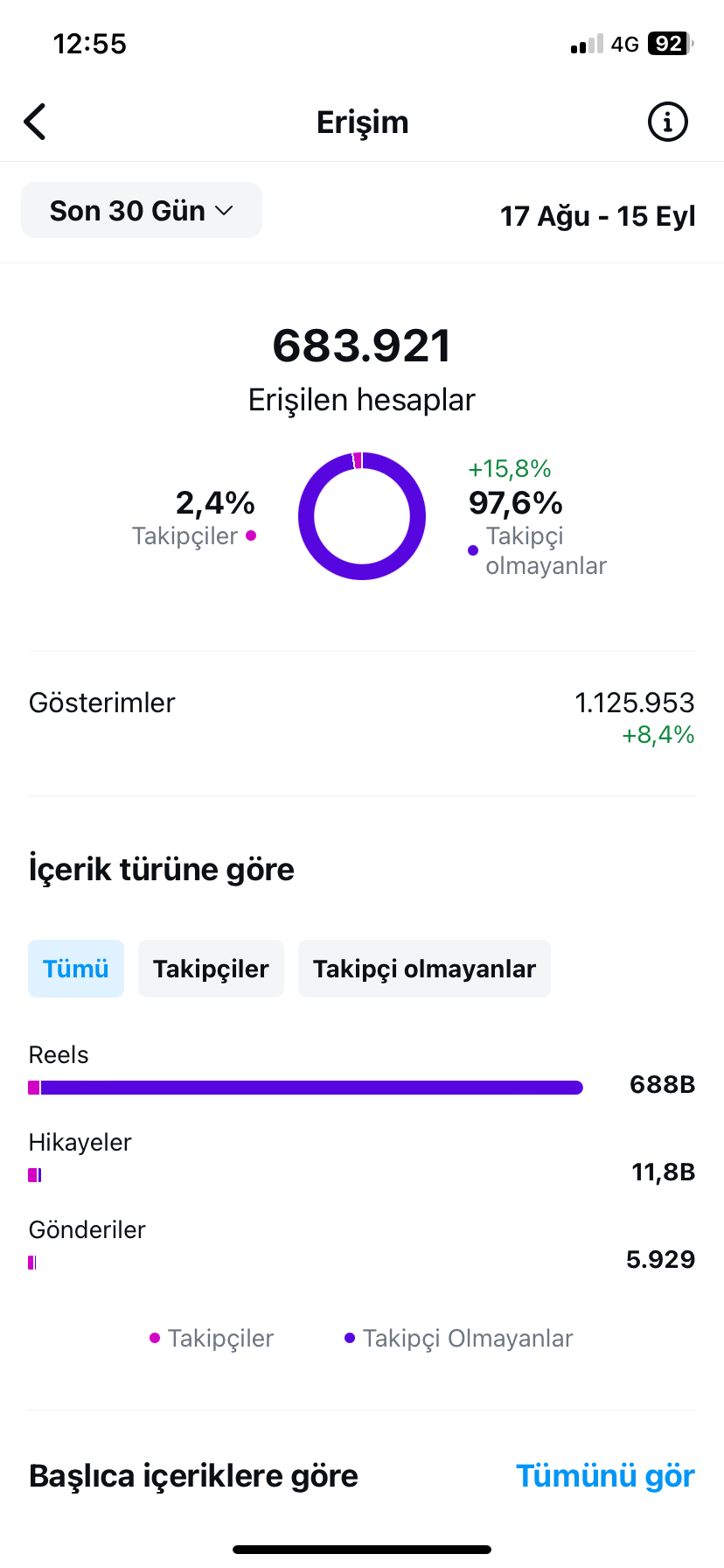Go back from the Erişim screen
Viewport: 724px width, 1568px height.
(x=35, y=122)
